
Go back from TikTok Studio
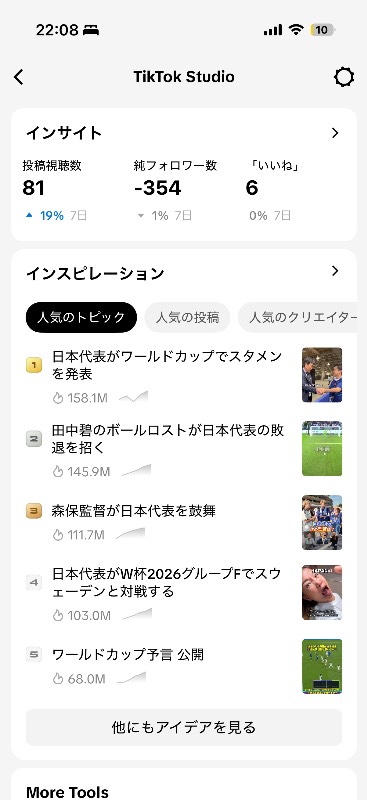[x=18, y=77]
